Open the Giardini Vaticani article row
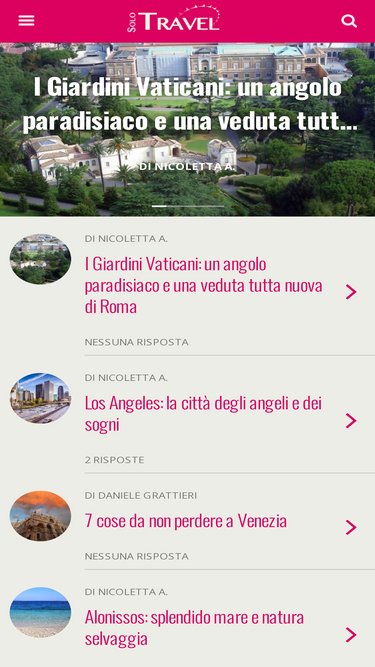This screenshot has width=375, height=667. pos(188,286)
